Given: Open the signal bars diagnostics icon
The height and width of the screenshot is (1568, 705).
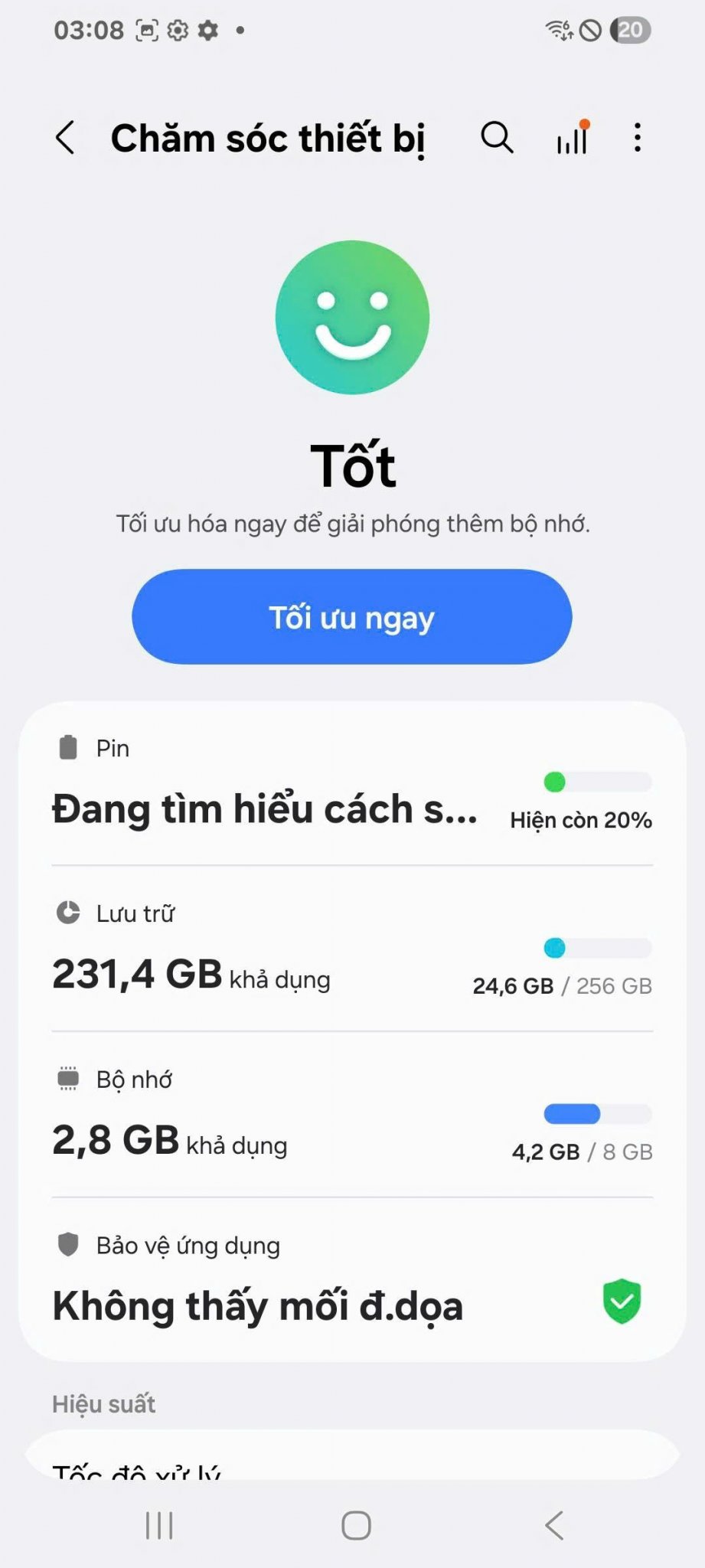Looking at the screenshot, I should [573, 139].
